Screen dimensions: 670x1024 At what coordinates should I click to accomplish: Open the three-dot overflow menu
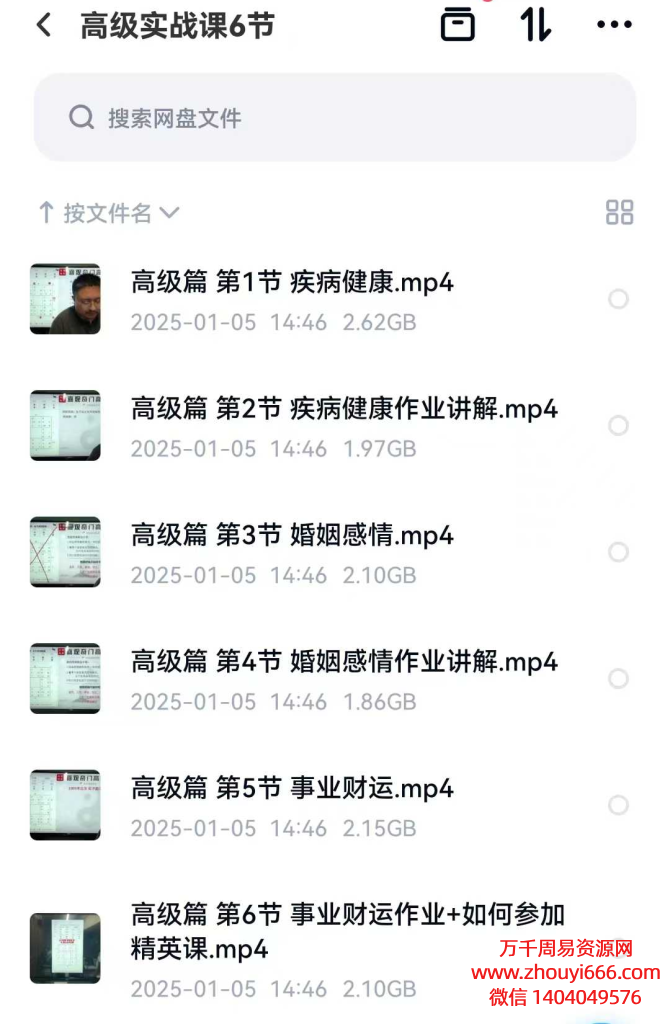(614, 26)
